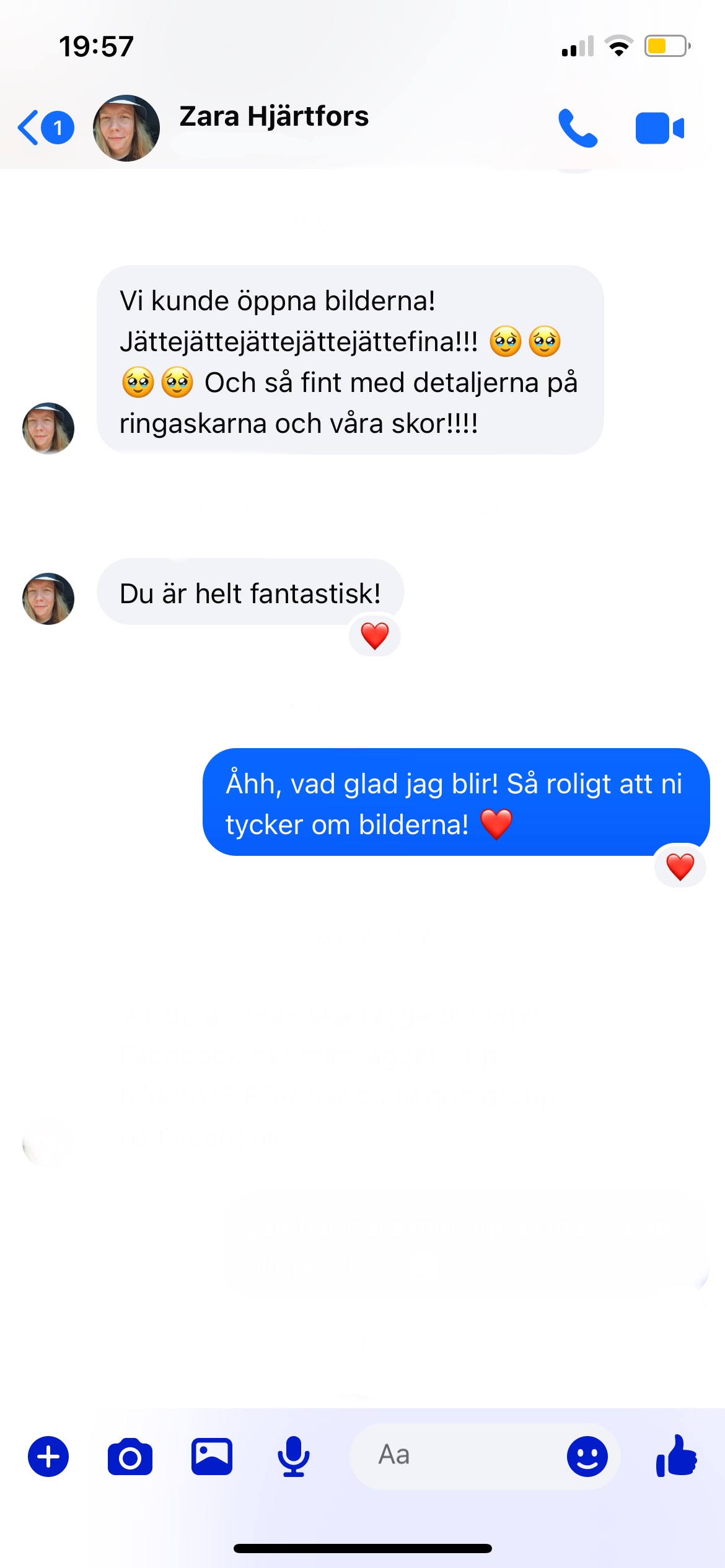Record a voice message with microphone
The height and width of the screenshot is (1568, 725).
(294, 1456)
